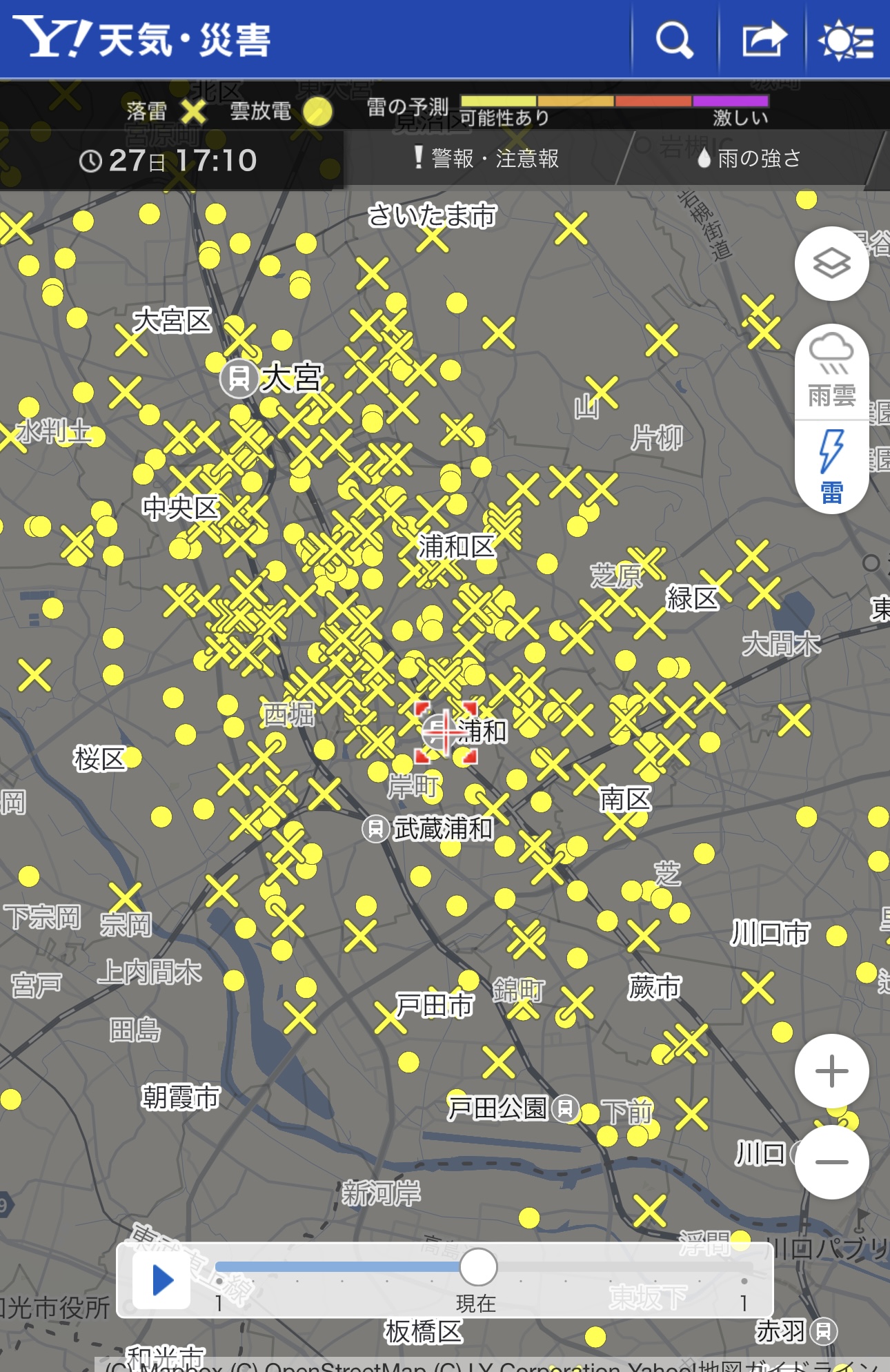Image resolution: width=890 pixels, height=1372 pixels.
Task: Open the search magnifier icon
Action: [674, 40]
